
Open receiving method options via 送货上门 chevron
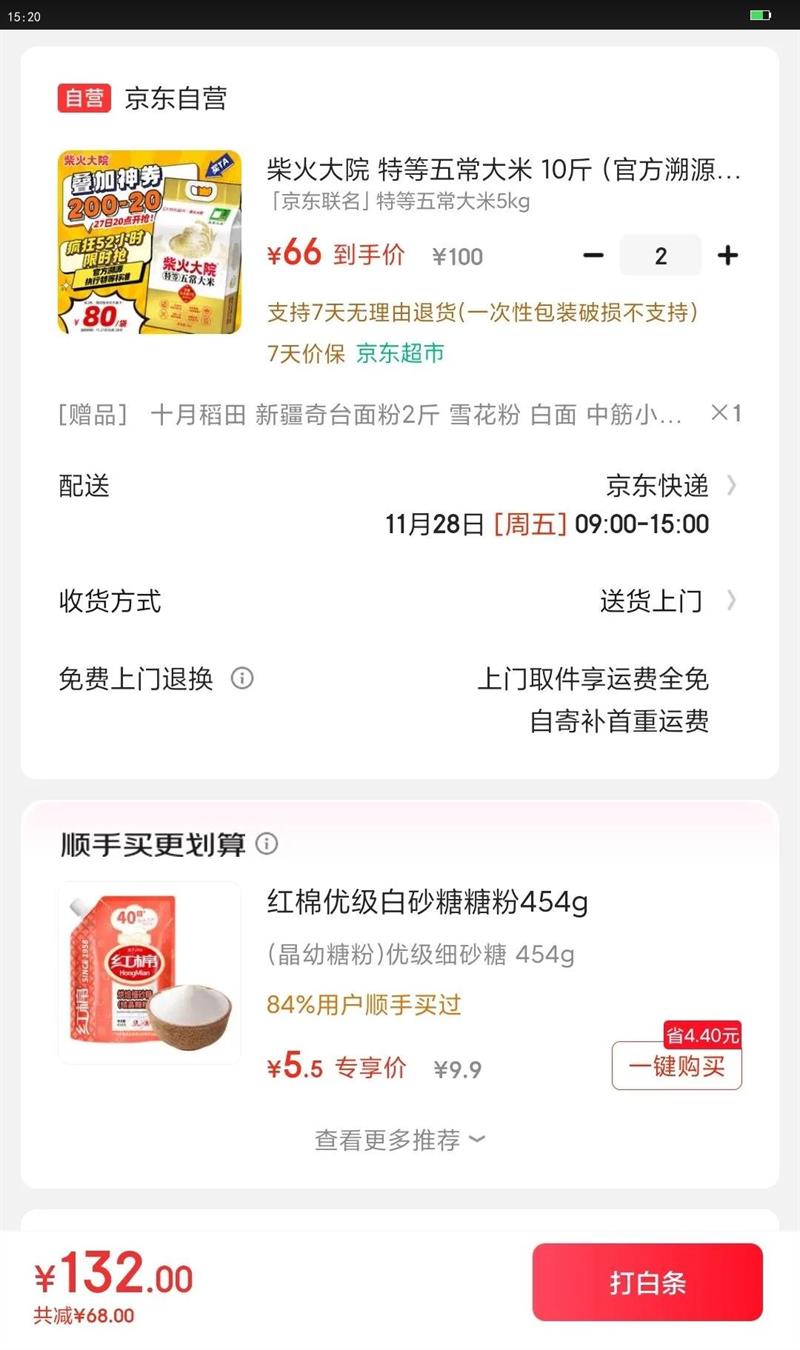(733, 601)
